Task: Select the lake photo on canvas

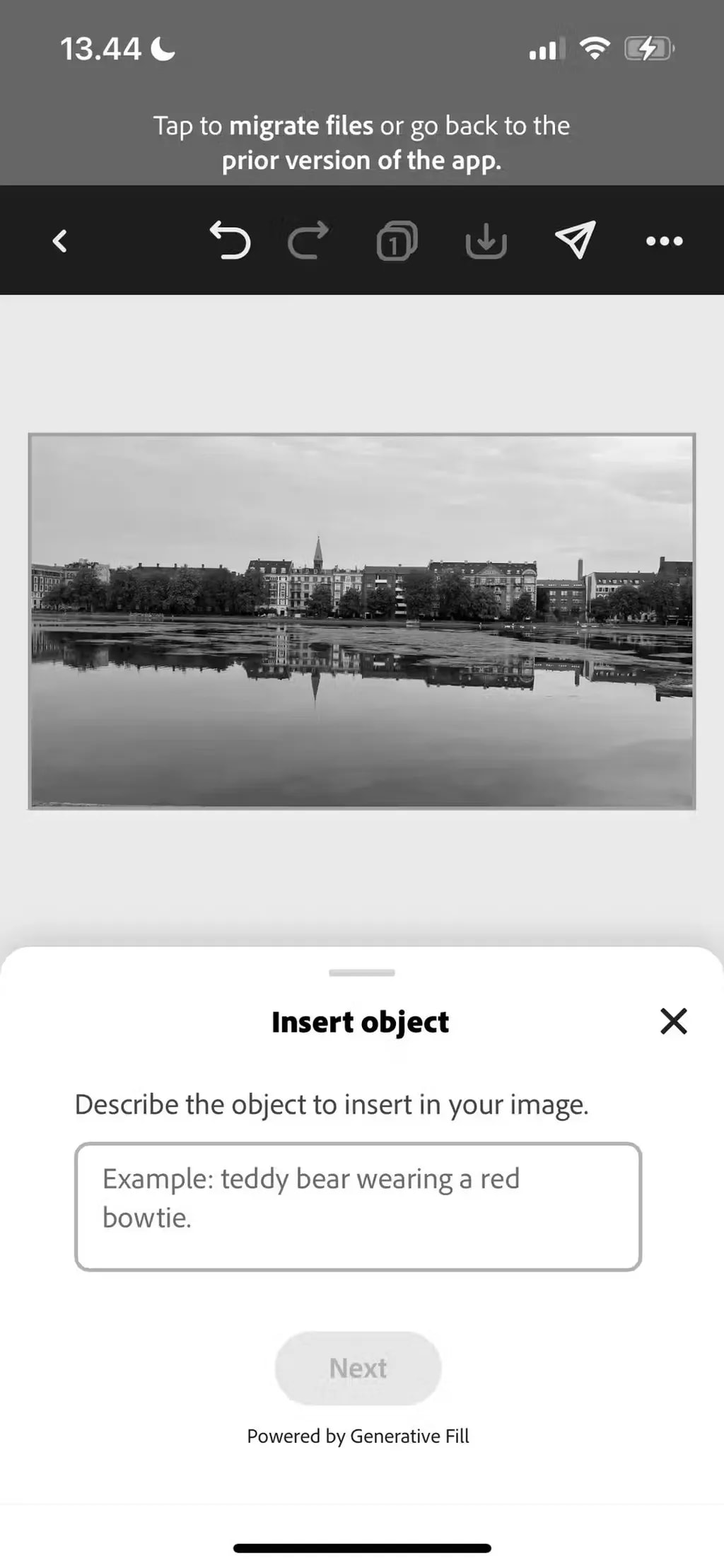Action: pos(361,620)
